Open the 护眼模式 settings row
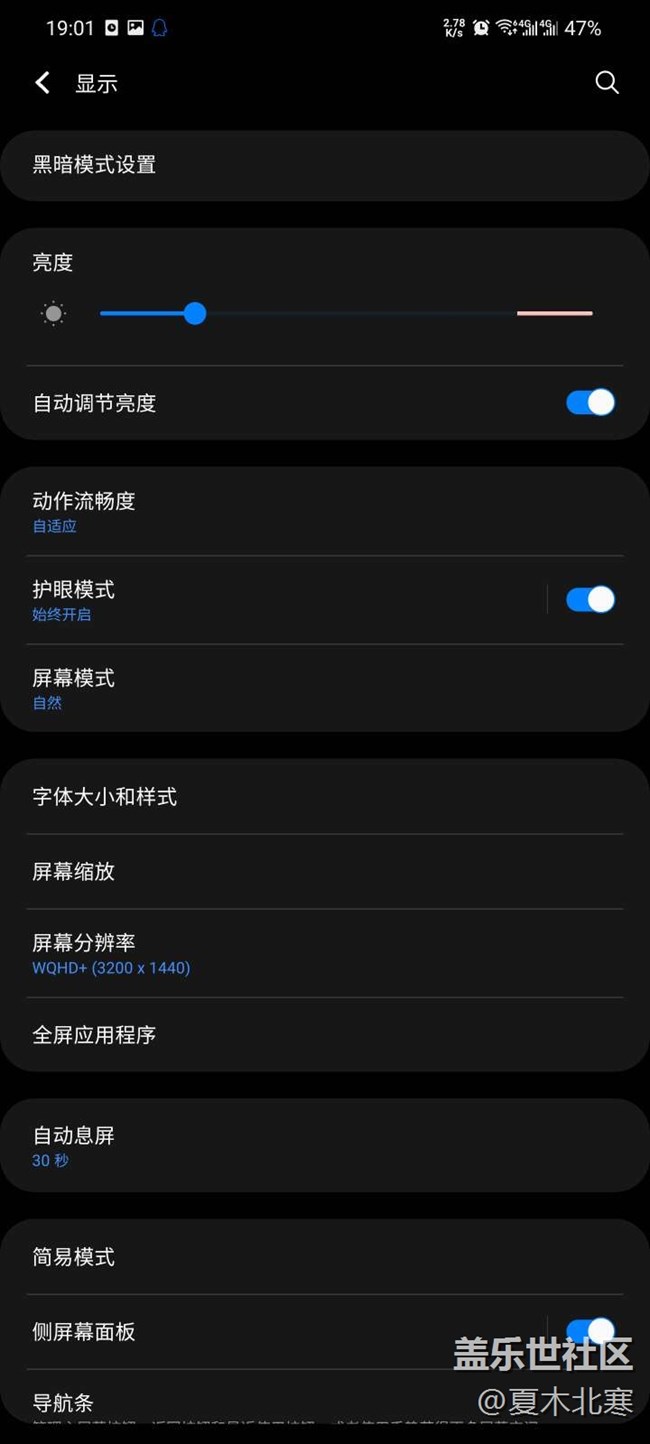This screenshot has width=650, height=1444. (x=280, y=600)
